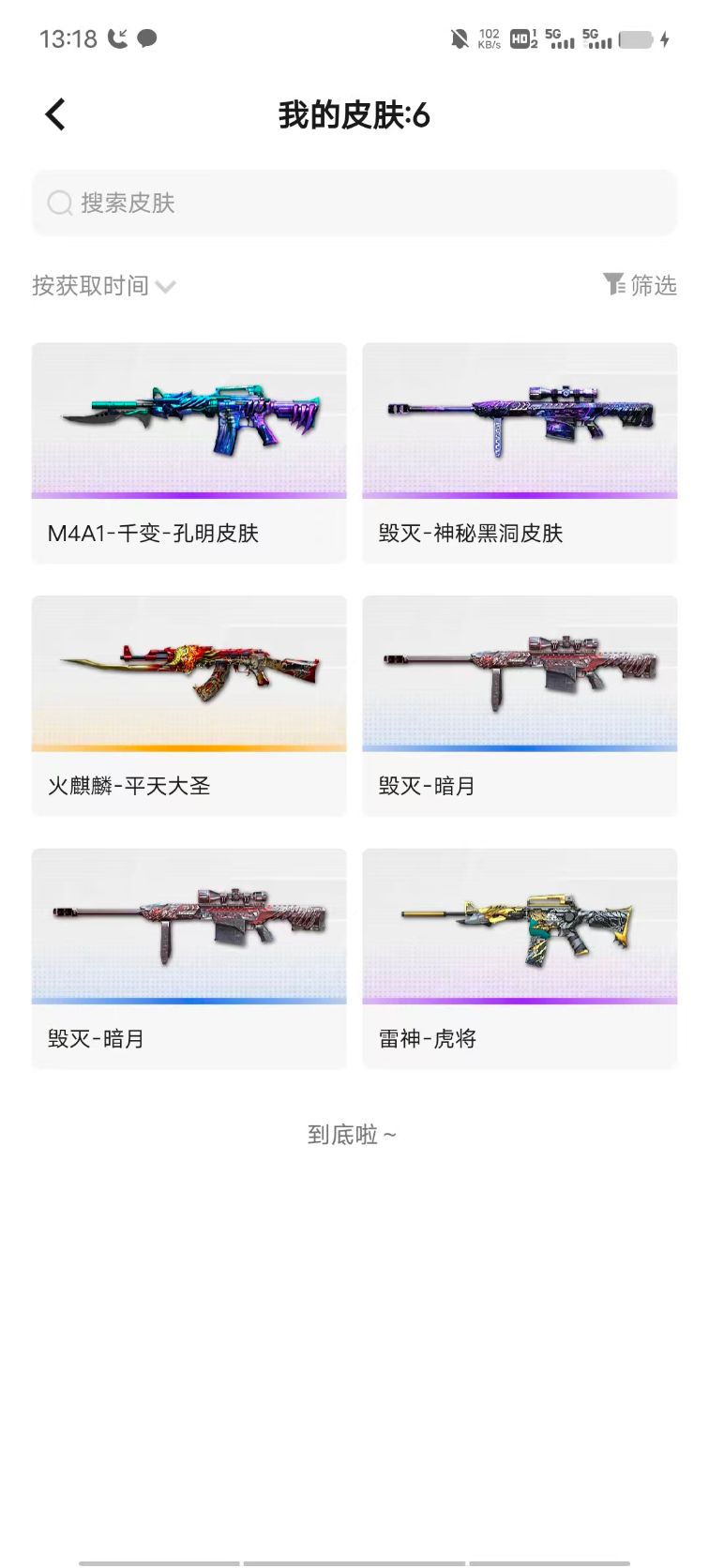Tap the speech bubble icon in the status bar

tap(147, 38)
